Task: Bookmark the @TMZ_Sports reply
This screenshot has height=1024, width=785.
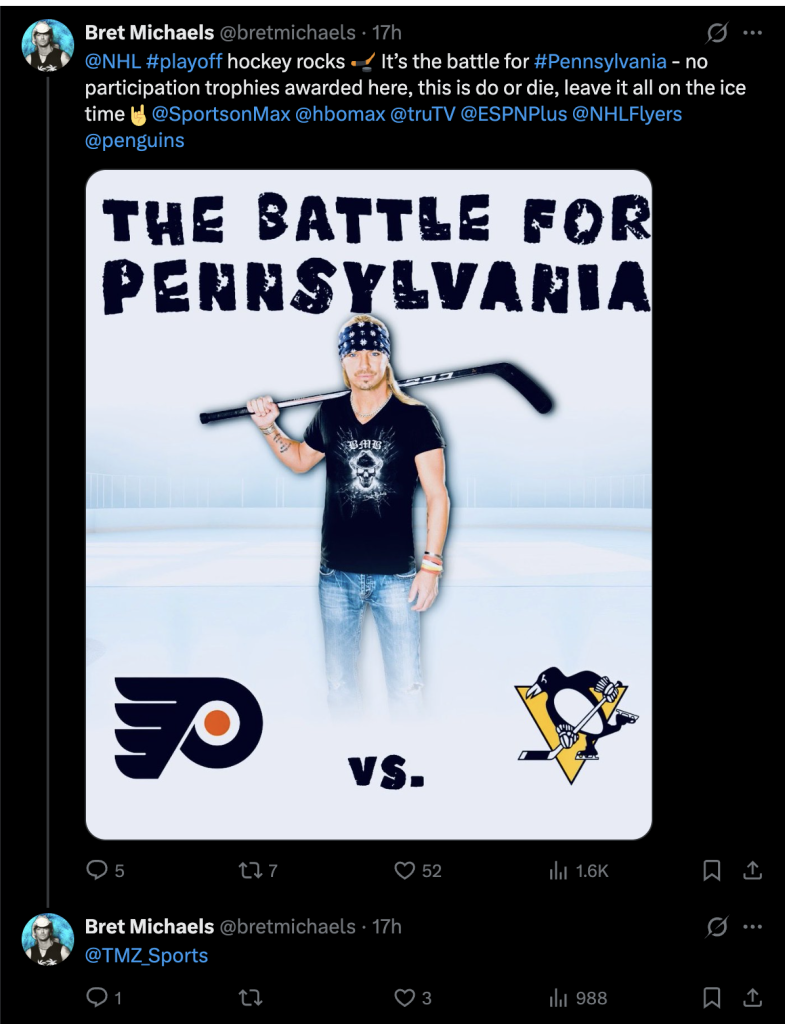Action: click(712, 998)
